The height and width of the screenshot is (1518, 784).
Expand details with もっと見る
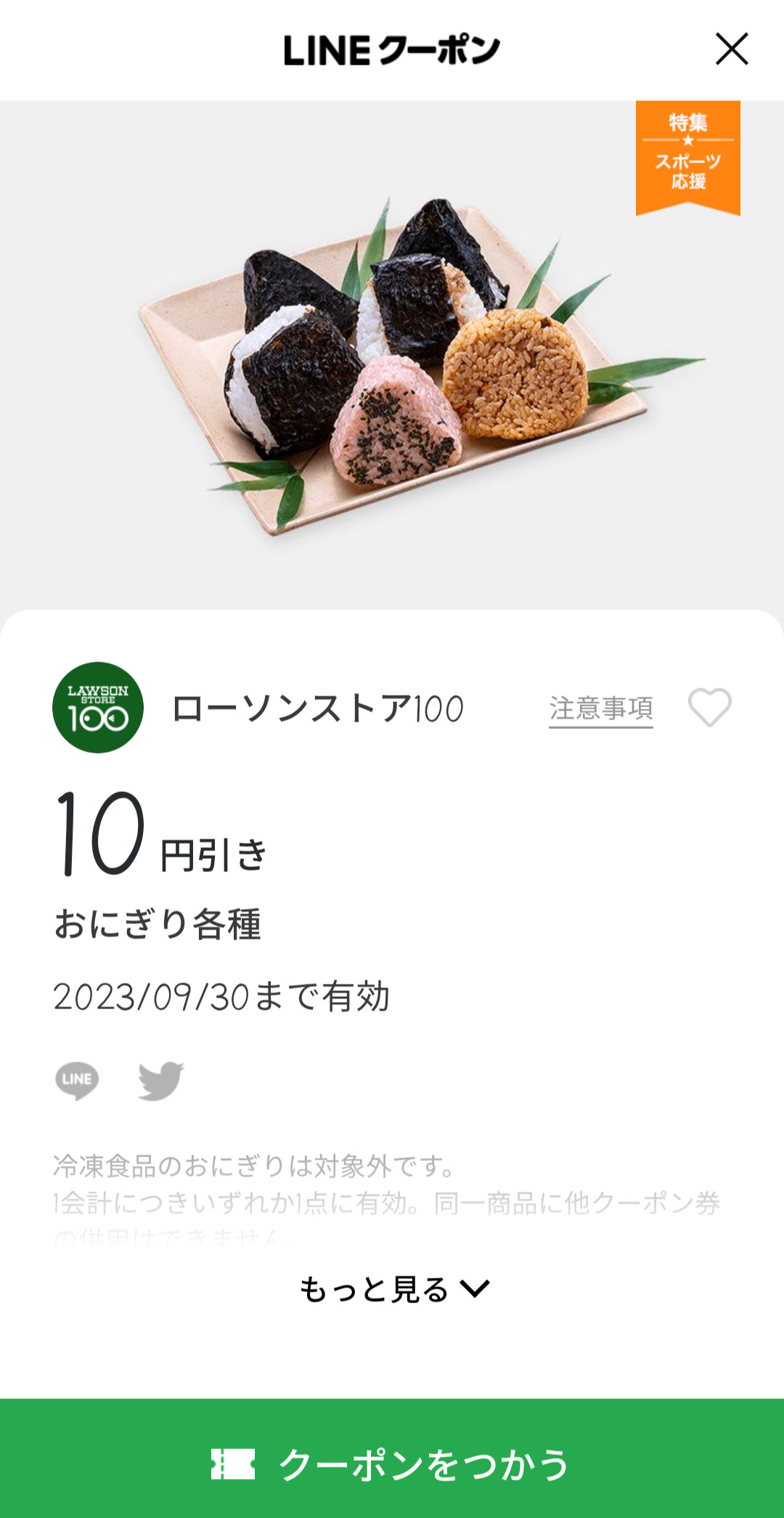coord(393,1289)
